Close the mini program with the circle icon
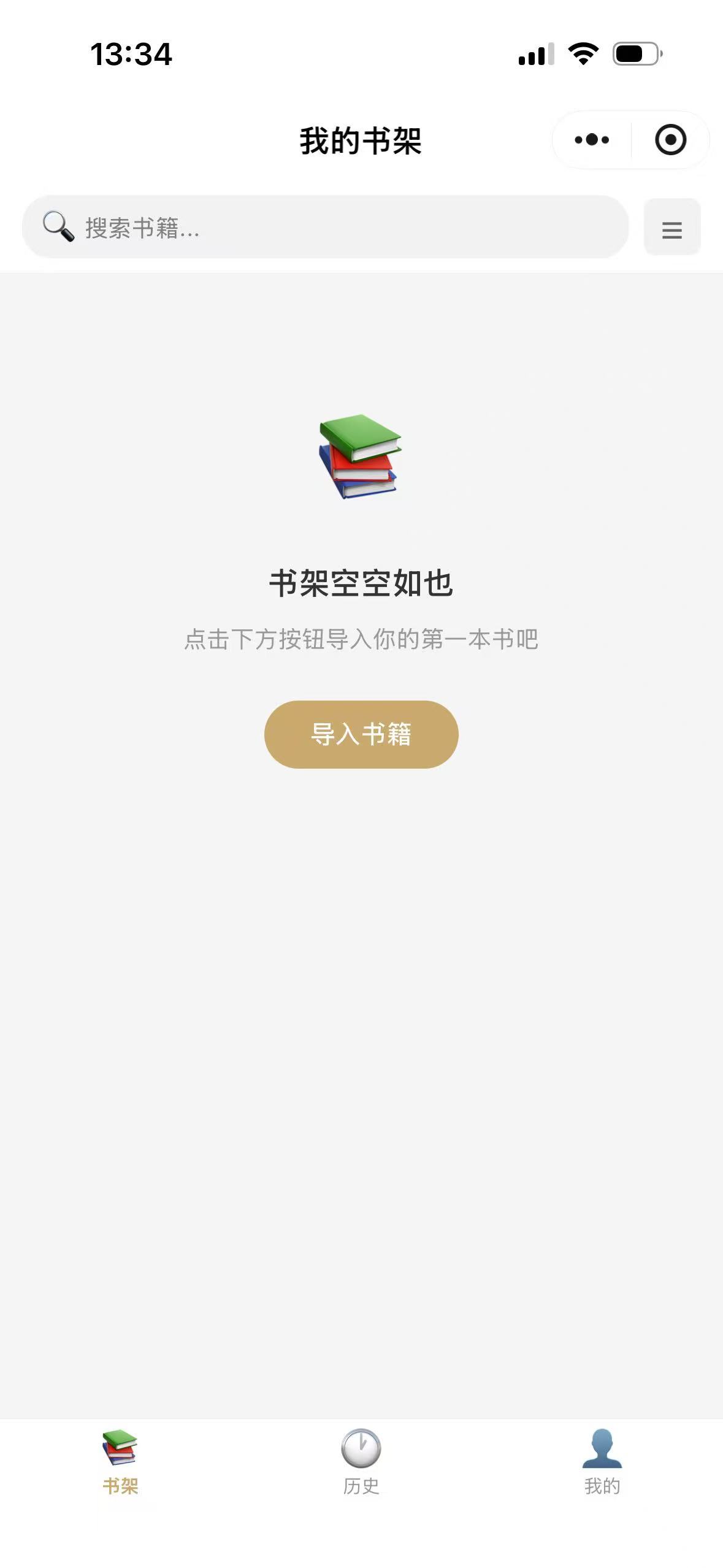The image size is (723, 1568). (670, 140)
